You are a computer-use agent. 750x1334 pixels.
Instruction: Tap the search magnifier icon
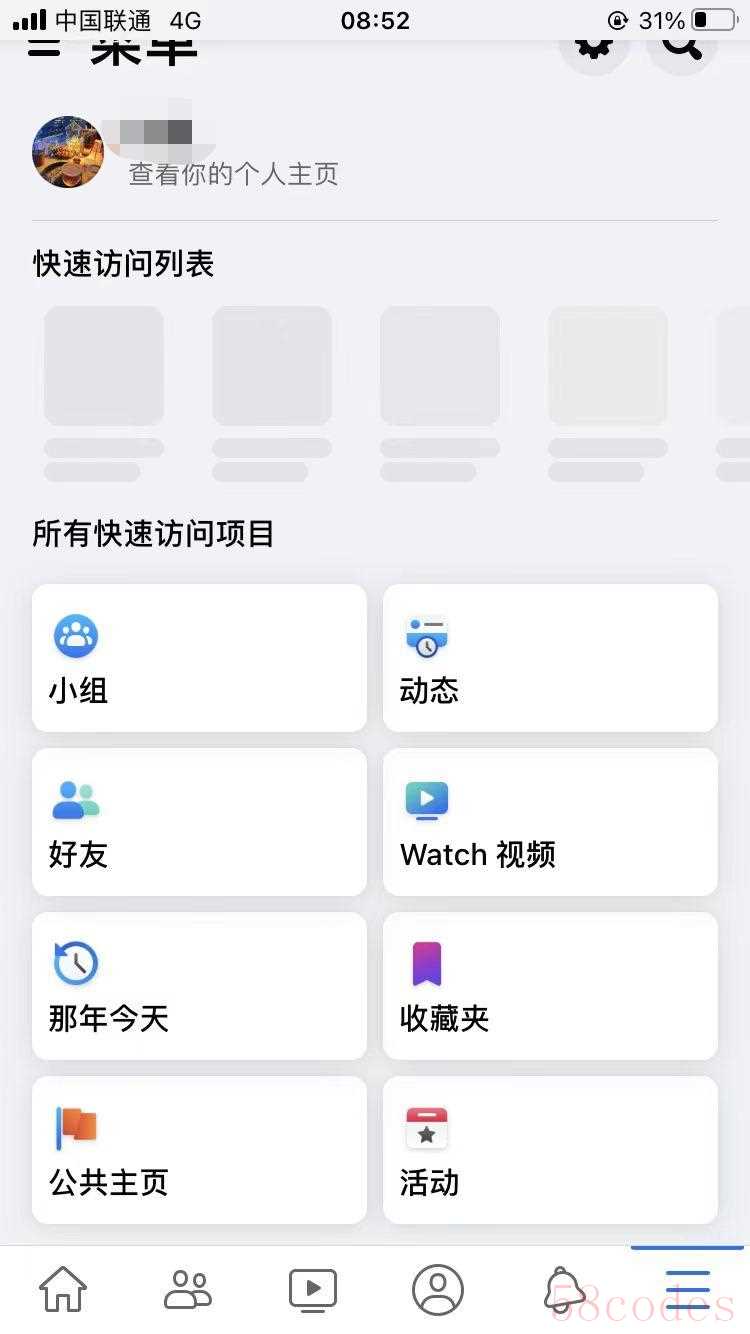(x=682, y=48)
